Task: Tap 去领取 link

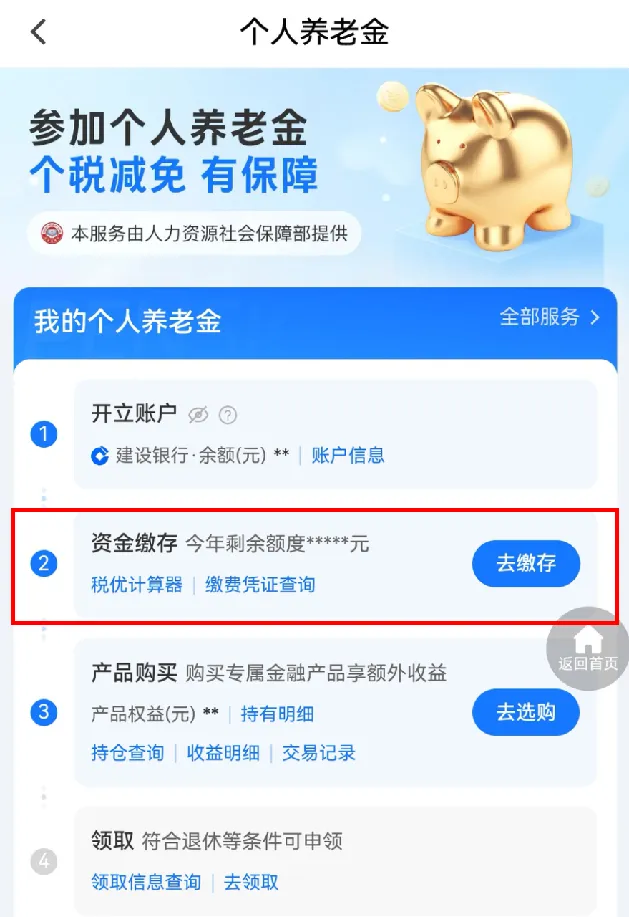Action: 251,882
